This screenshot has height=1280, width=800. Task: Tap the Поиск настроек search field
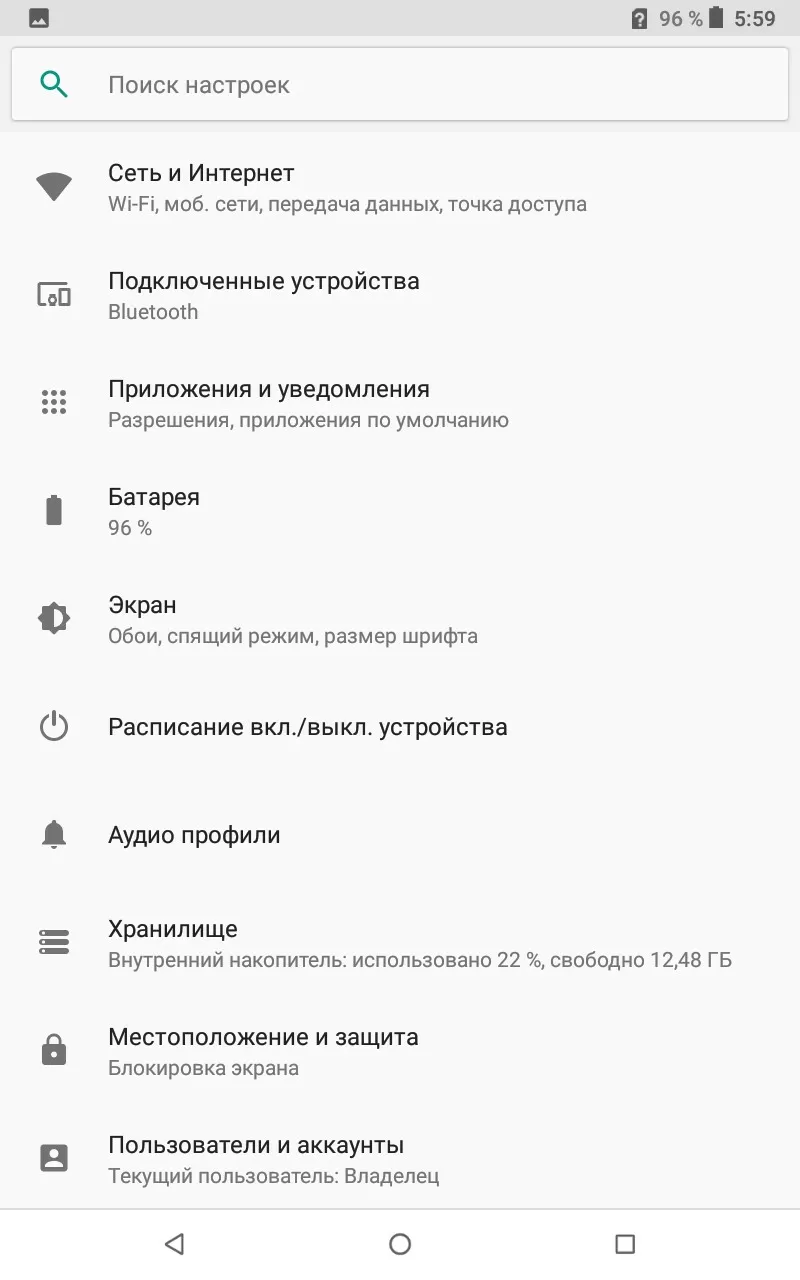point(400,84)
